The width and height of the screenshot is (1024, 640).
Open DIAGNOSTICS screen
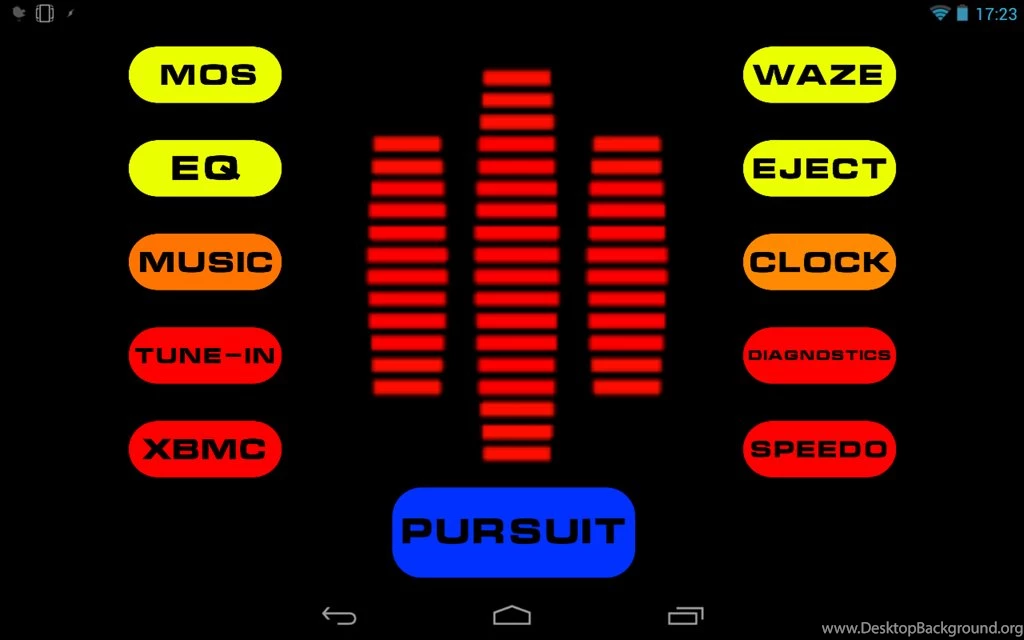[x=819, y=355]
